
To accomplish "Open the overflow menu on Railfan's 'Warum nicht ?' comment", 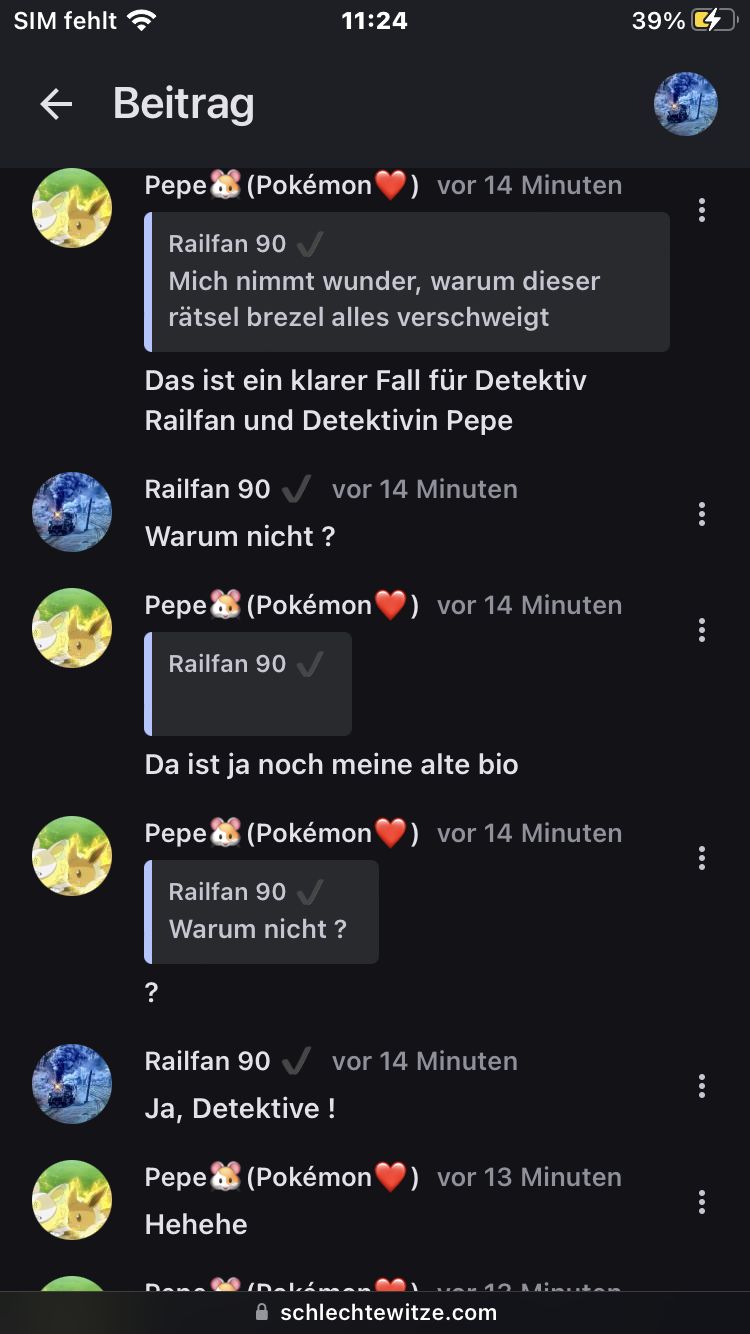I will 702,514.
